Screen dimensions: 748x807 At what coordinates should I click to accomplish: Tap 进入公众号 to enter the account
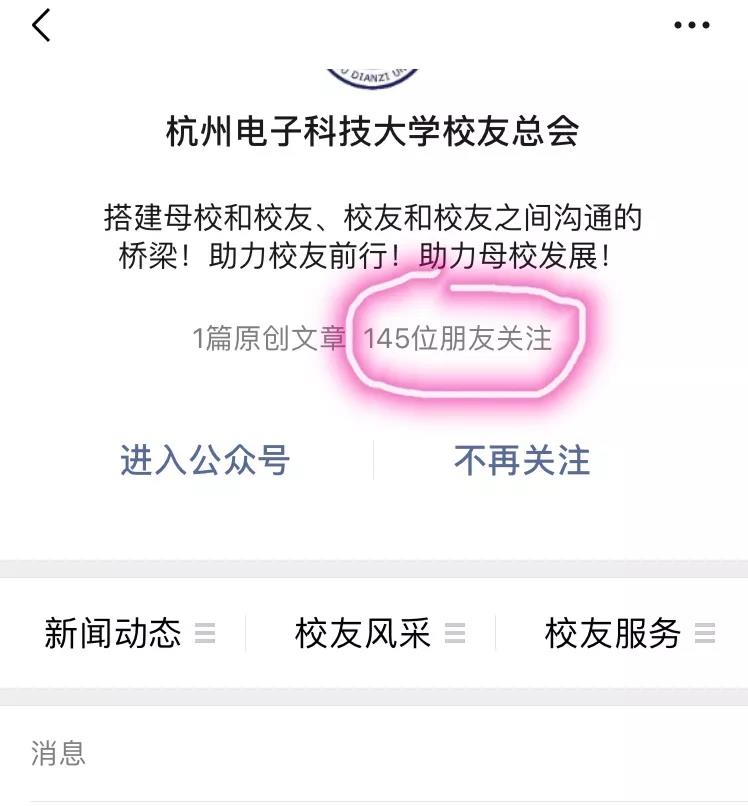coord(205,461)
